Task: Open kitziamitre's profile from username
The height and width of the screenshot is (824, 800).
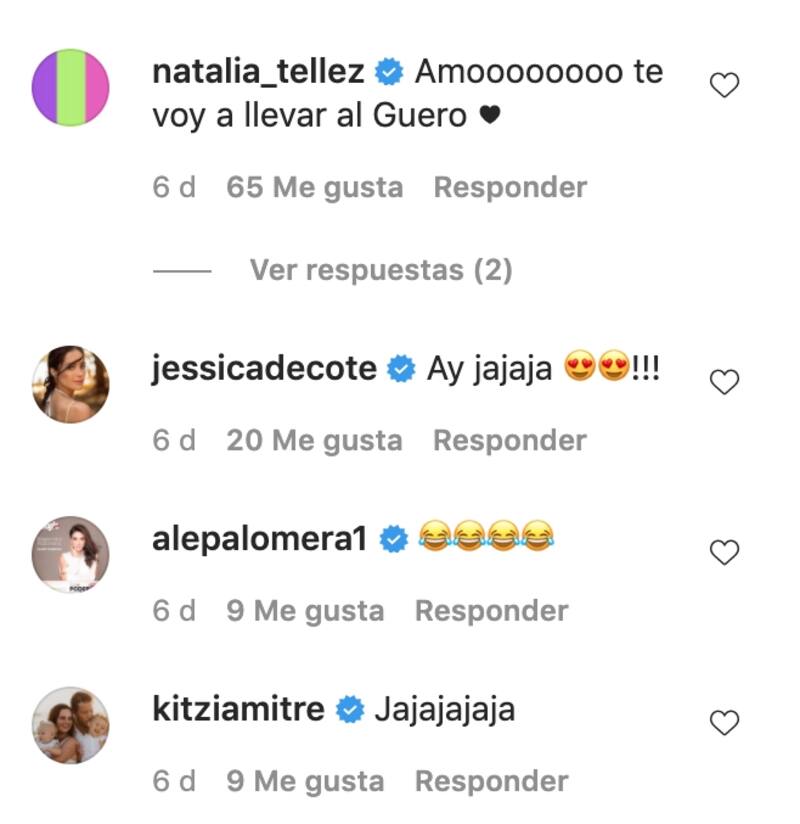Action: [x=238, y=710]
